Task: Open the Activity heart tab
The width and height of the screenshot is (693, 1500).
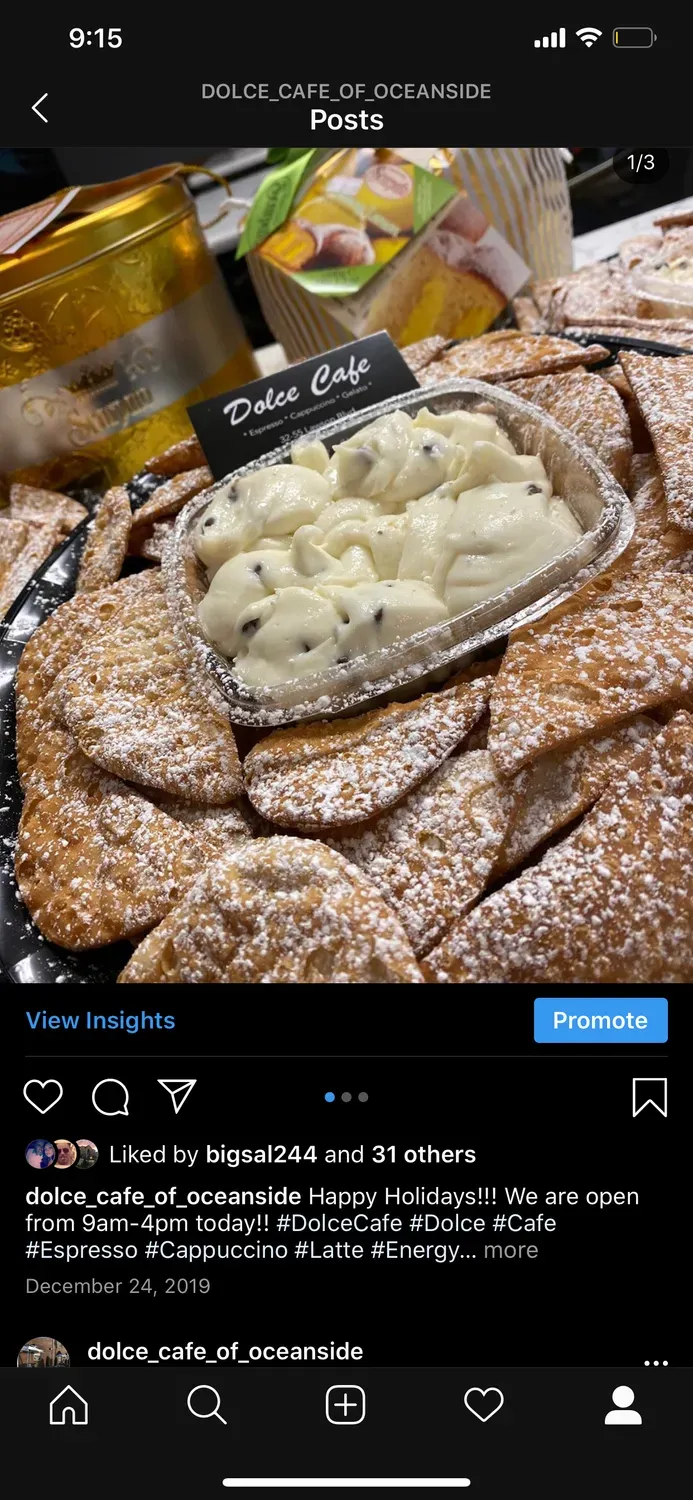Action: (x=484, y=1405)
